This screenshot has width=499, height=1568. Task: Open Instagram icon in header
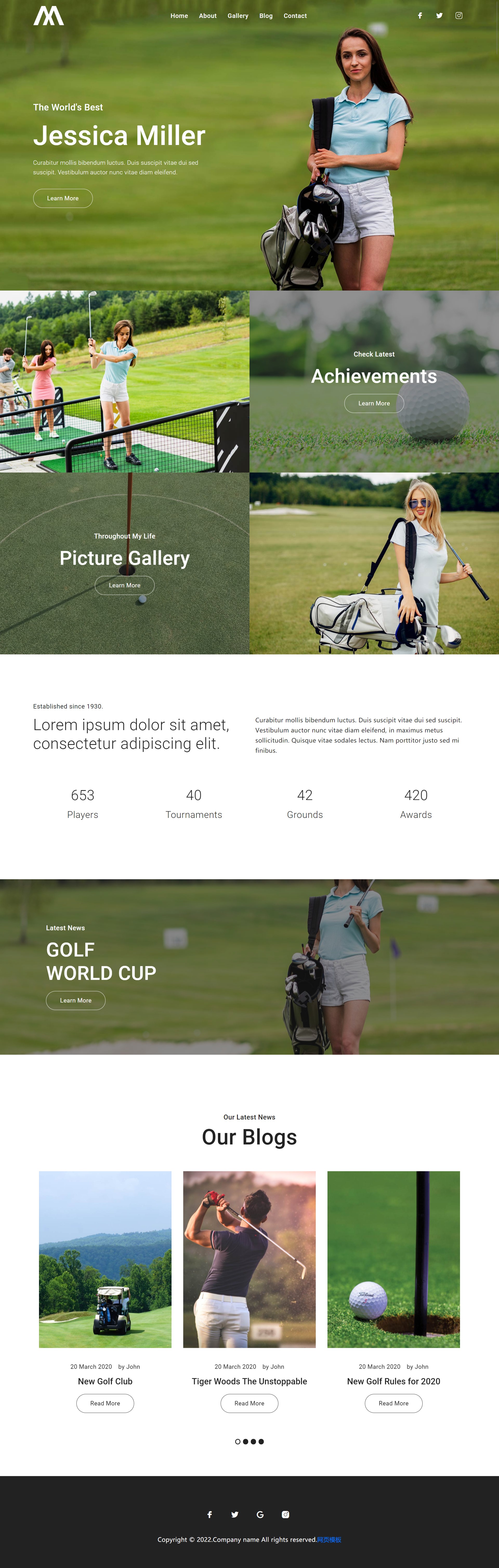coord(459,16)
